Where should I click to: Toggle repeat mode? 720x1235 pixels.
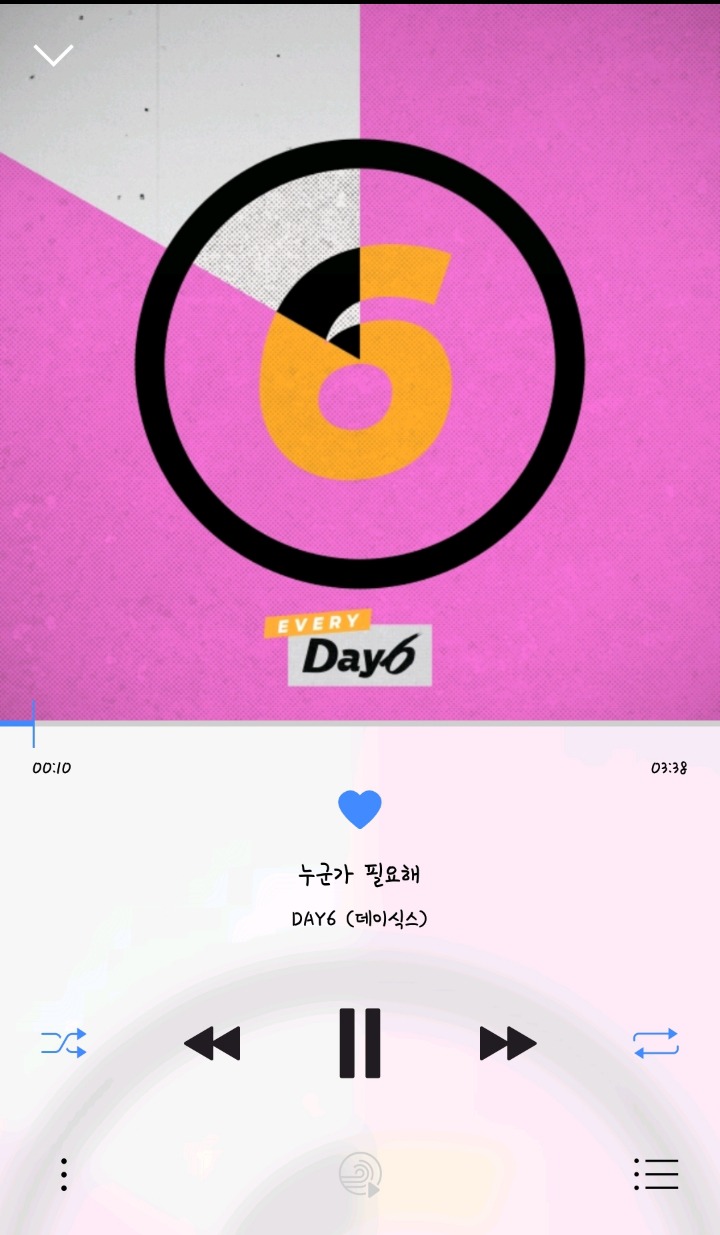pyautogui.click(x=656, y=1044)
